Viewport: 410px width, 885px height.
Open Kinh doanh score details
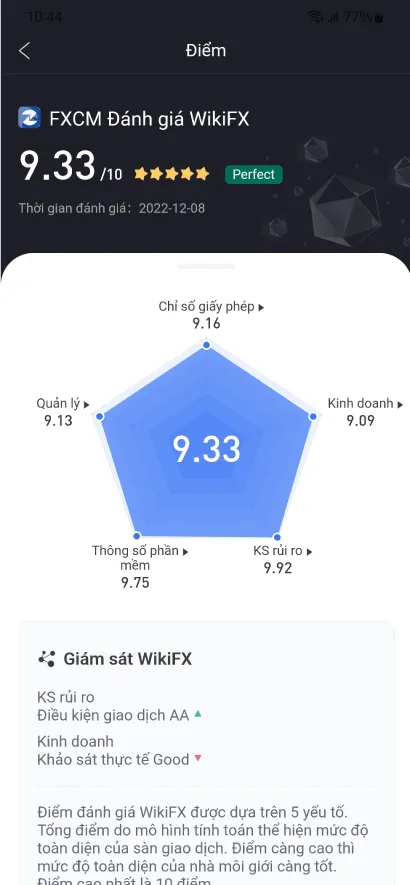(x=365, y=404)
